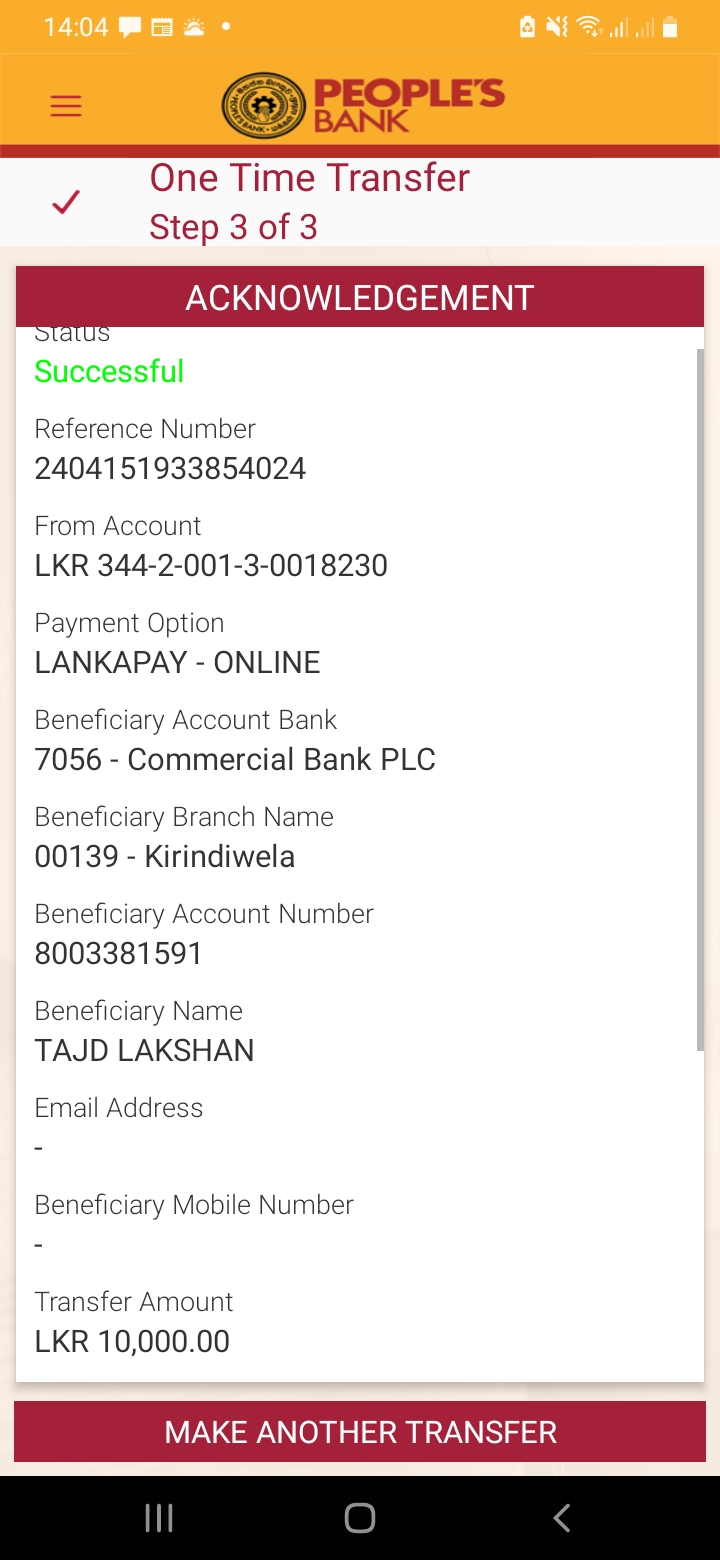
Task: Go to the phone's home screen
Action: point(360,1518)
